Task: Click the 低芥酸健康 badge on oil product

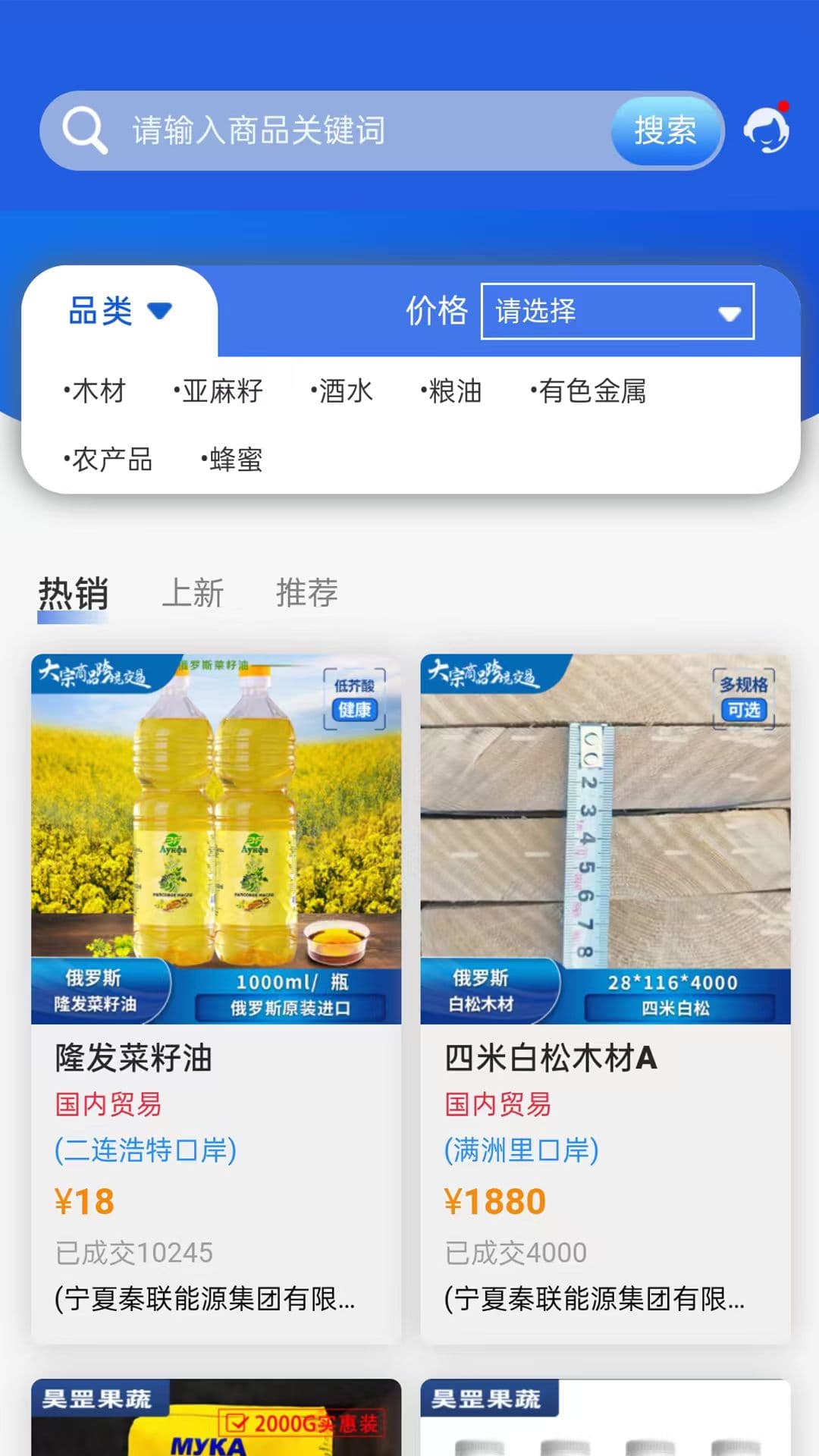Action: (356, 695)
